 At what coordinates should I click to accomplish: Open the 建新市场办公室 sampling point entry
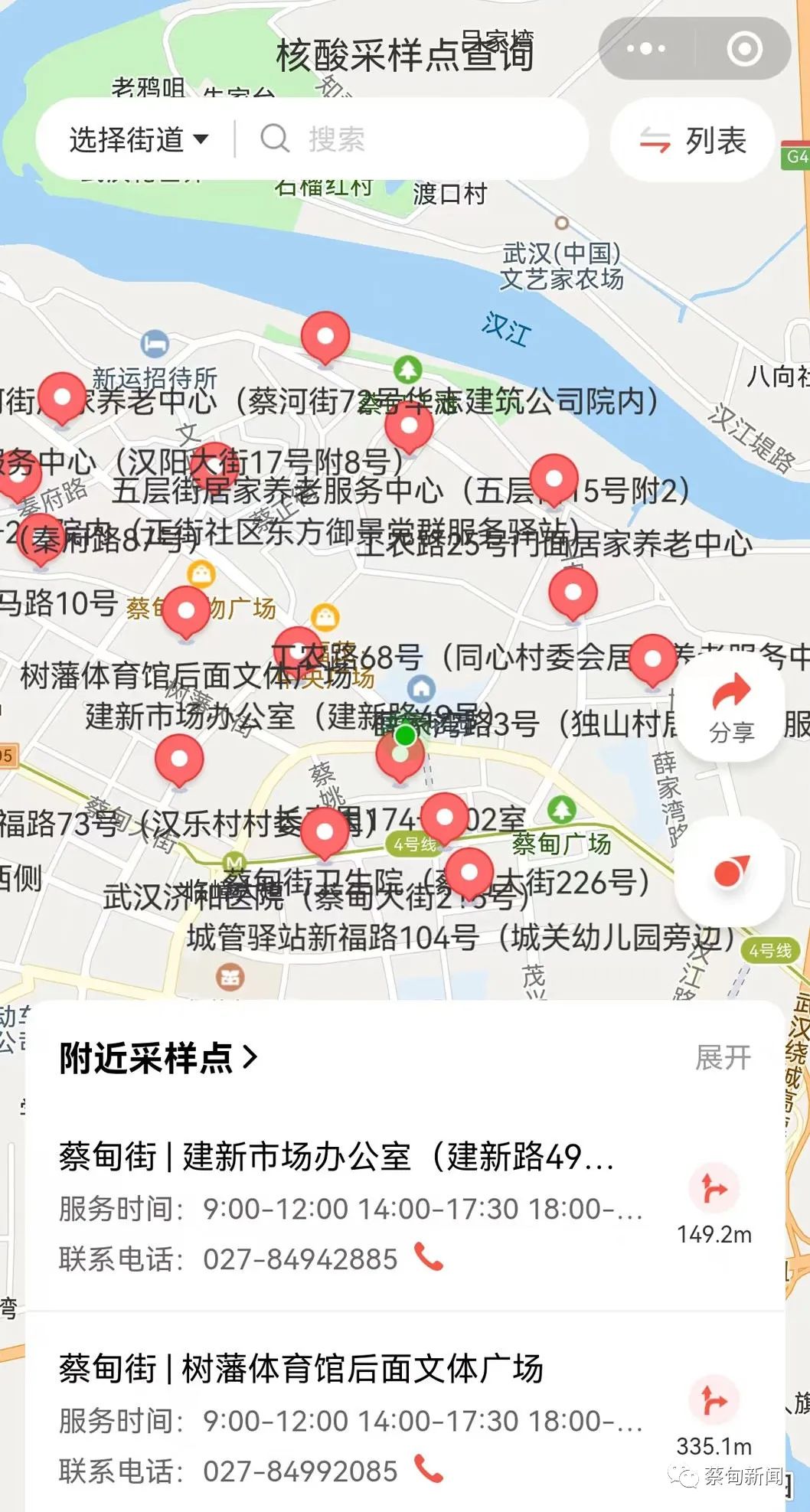[x=337, y=1157]
